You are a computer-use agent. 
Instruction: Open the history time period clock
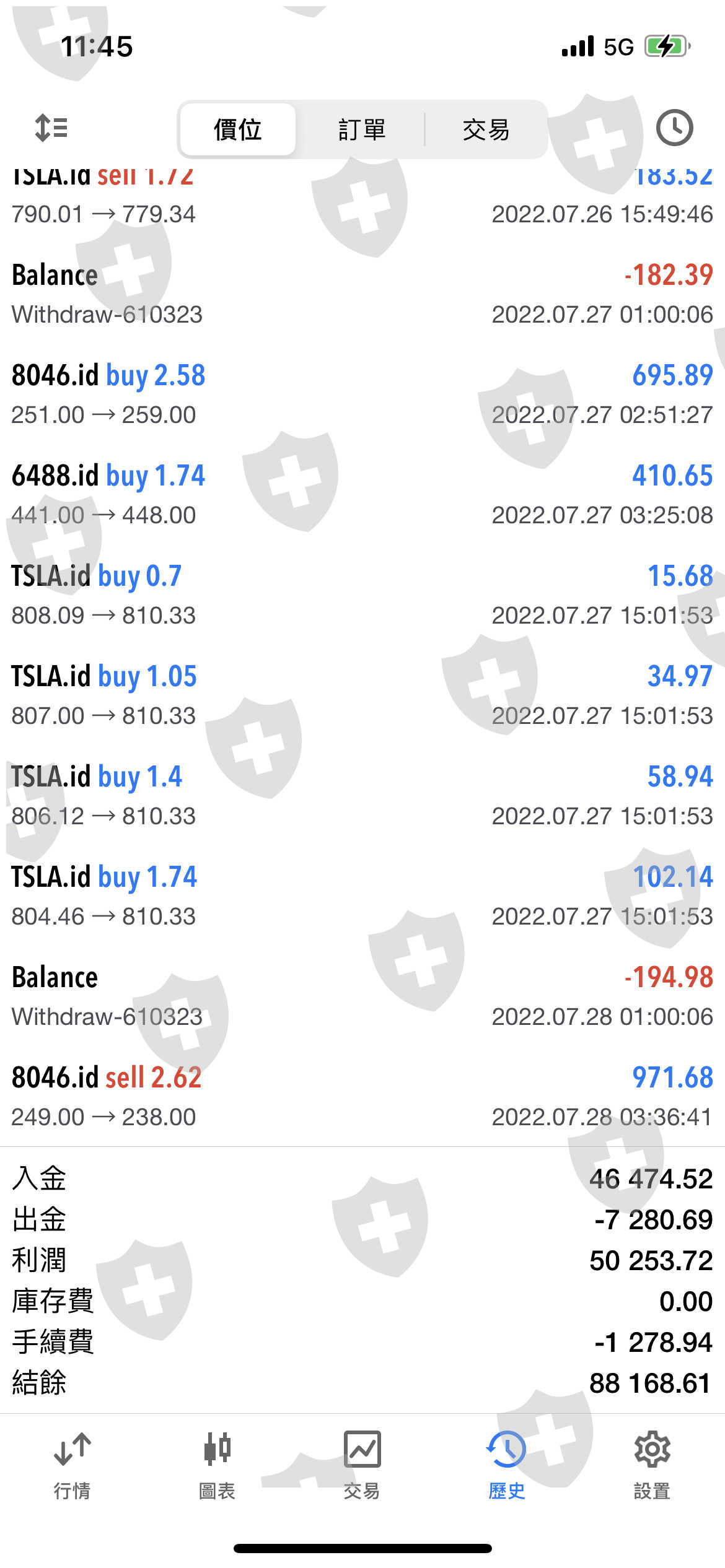[674, 128]
